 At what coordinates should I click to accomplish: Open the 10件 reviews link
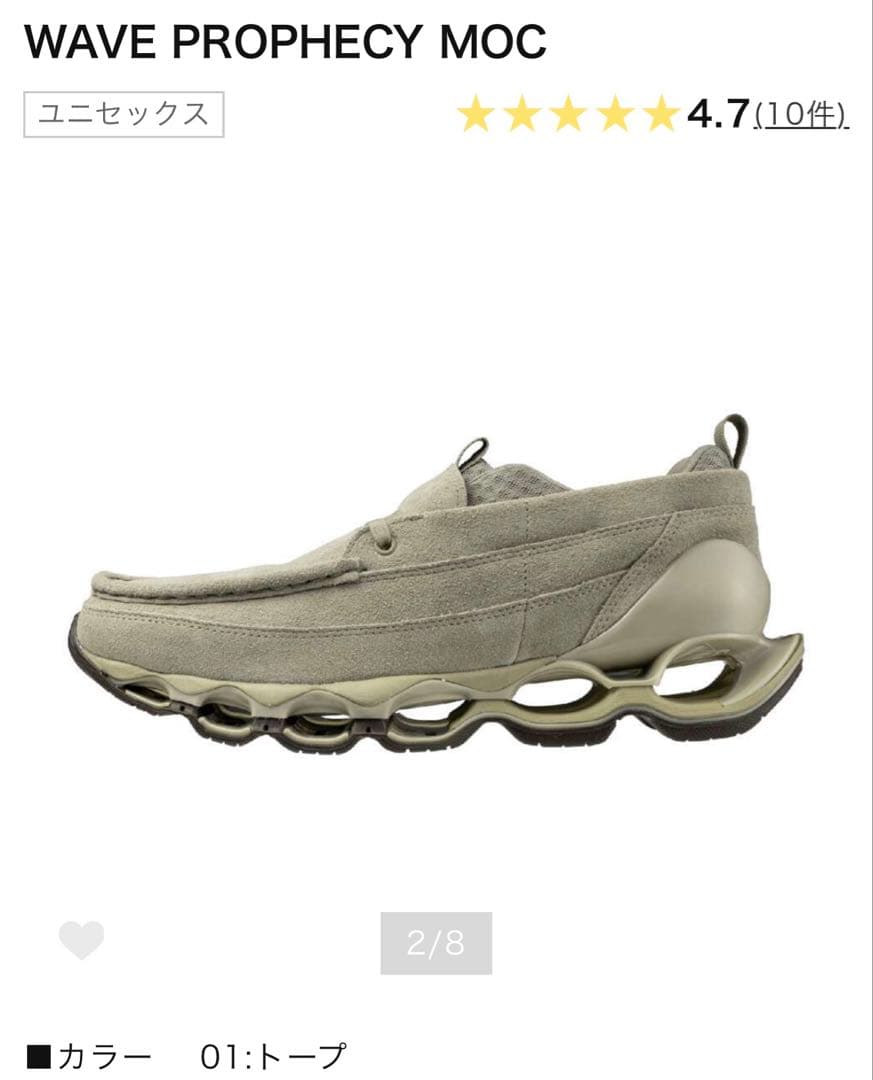[x=803, y=114]
